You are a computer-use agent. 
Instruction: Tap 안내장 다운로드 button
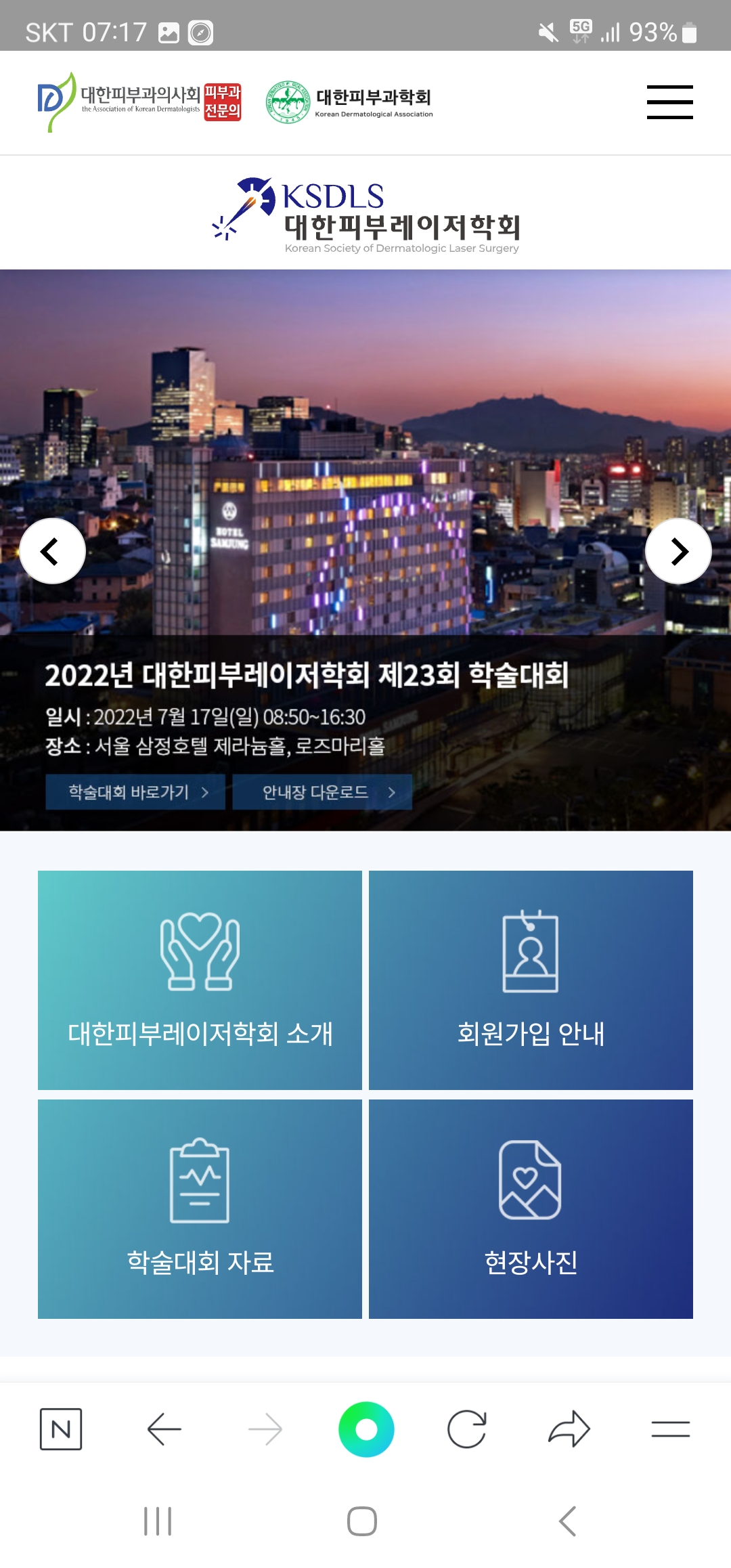click(322, 791)
